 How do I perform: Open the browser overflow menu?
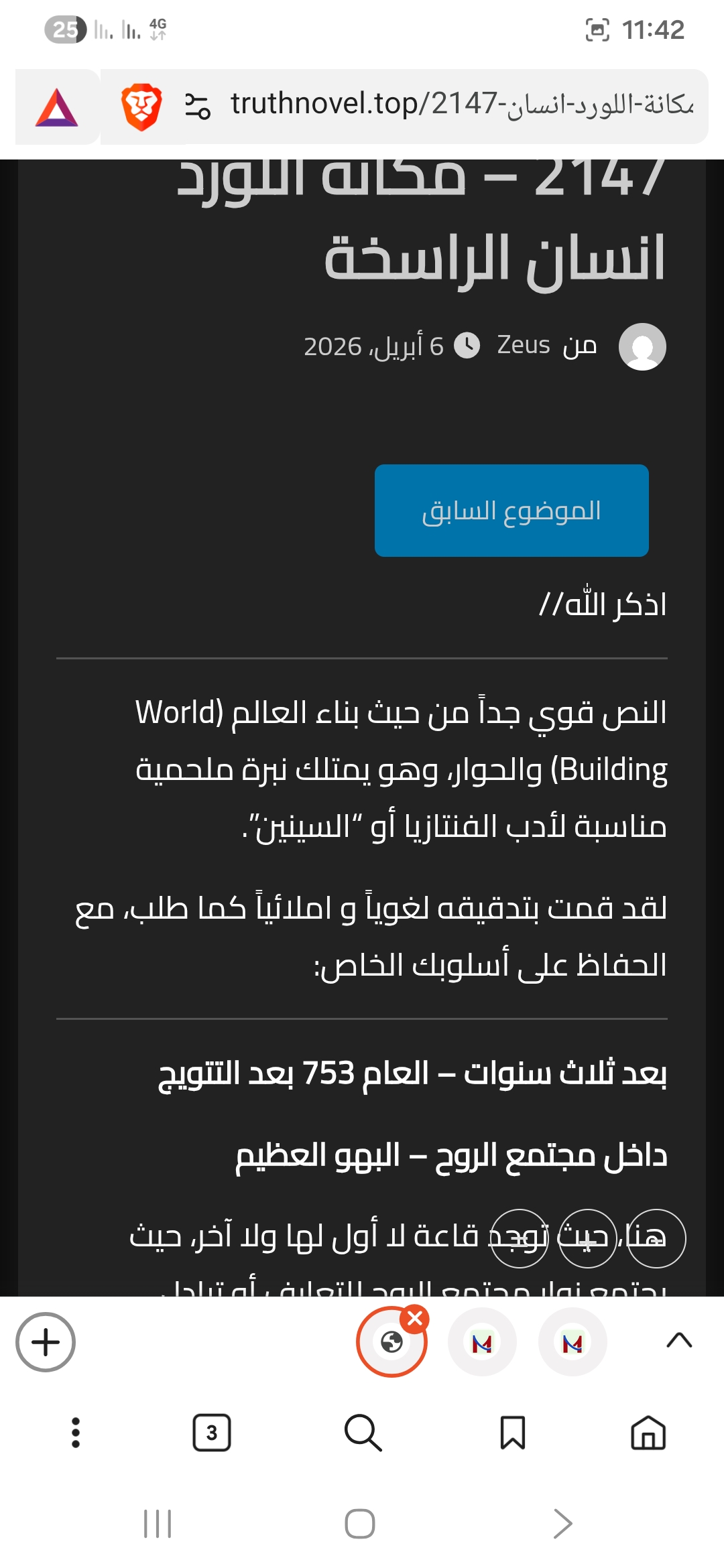coord(75,1433)
